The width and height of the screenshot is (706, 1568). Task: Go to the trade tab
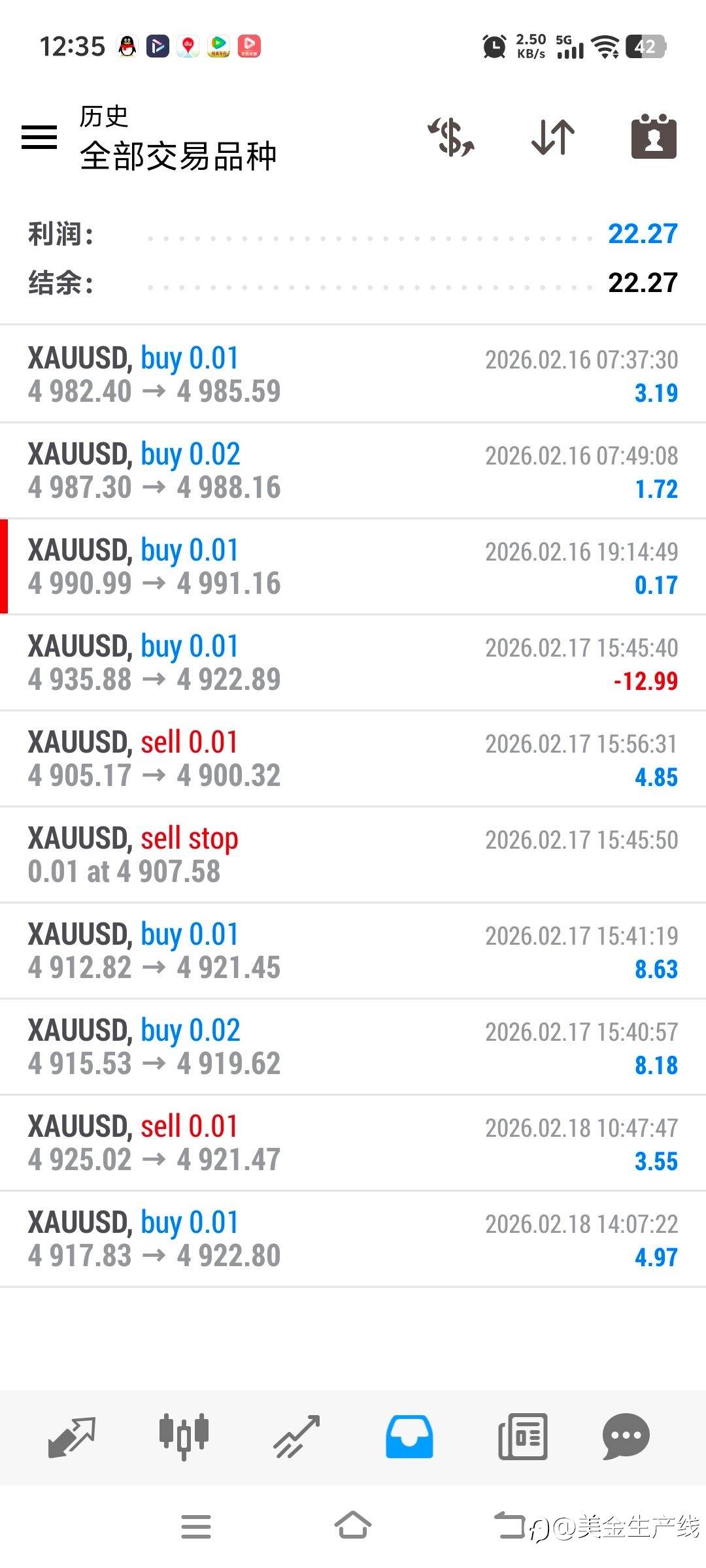click(297, 1437)
